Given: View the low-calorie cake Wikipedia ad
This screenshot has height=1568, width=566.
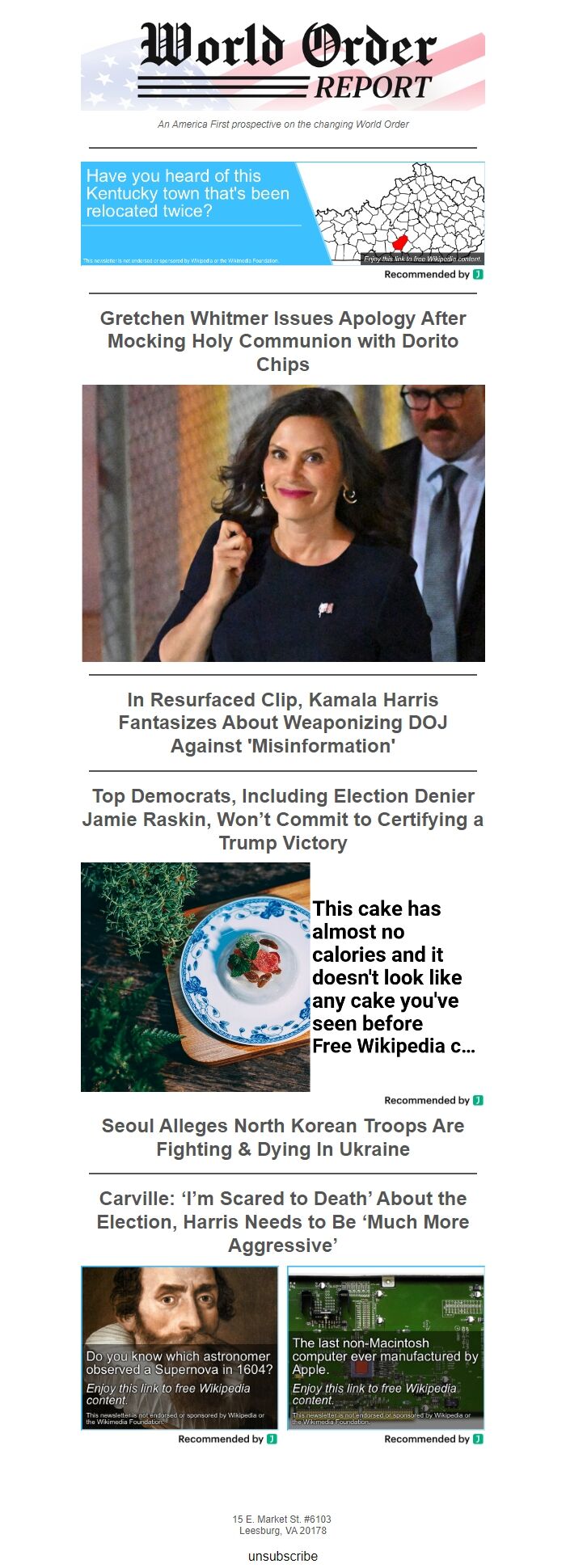Looking at the screenshot, I should click(282, 977).
